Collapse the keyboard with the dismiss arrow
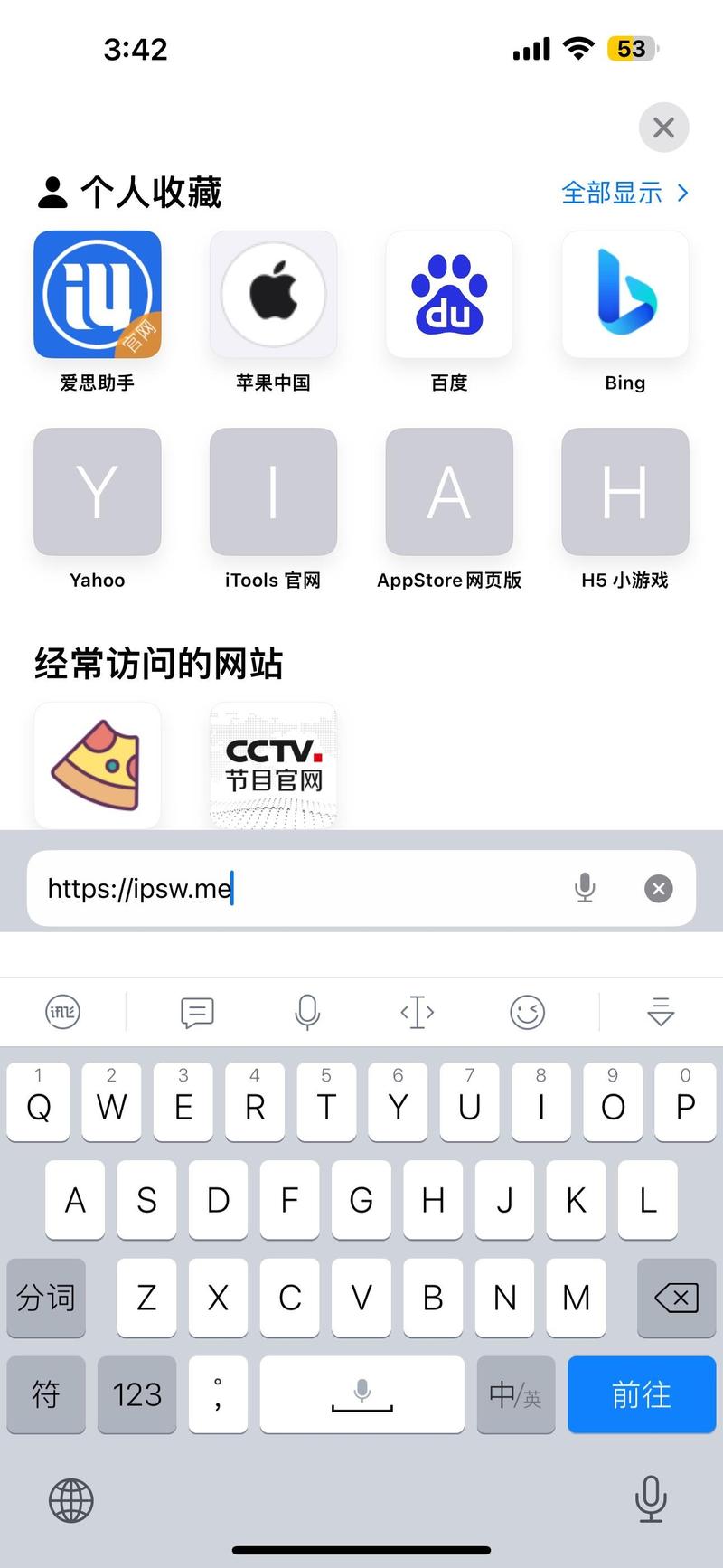This screenshot has height=1568, width=723. point(659,1012)
